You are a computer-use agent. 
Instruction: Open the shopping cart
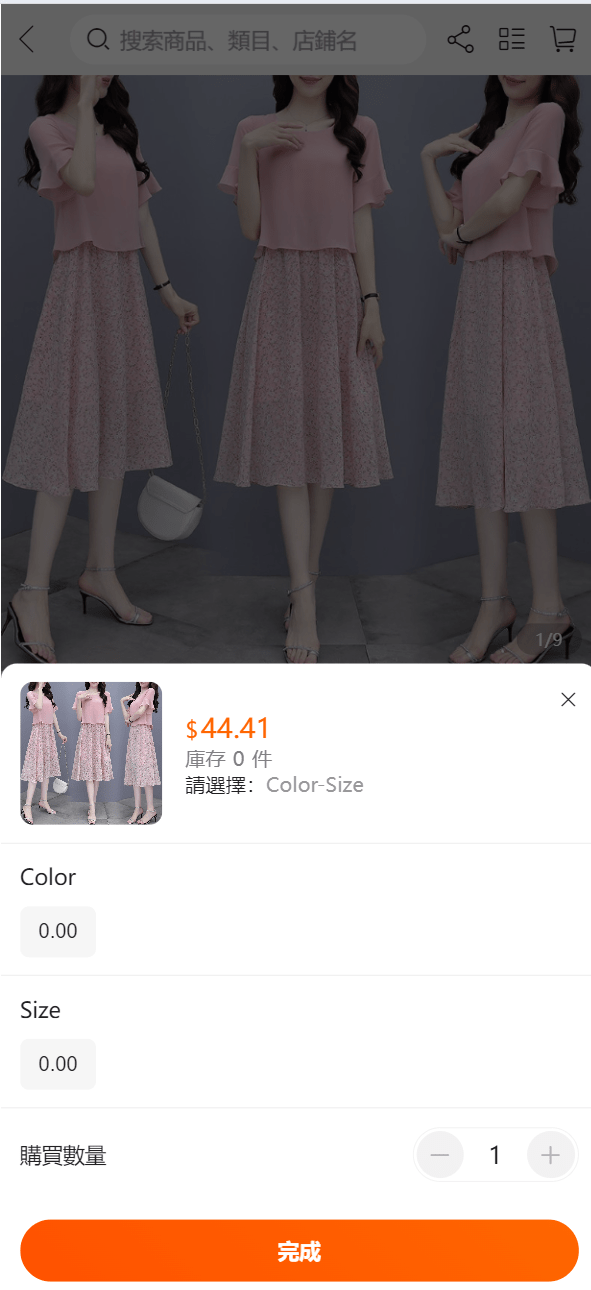[x=563, y=40]
